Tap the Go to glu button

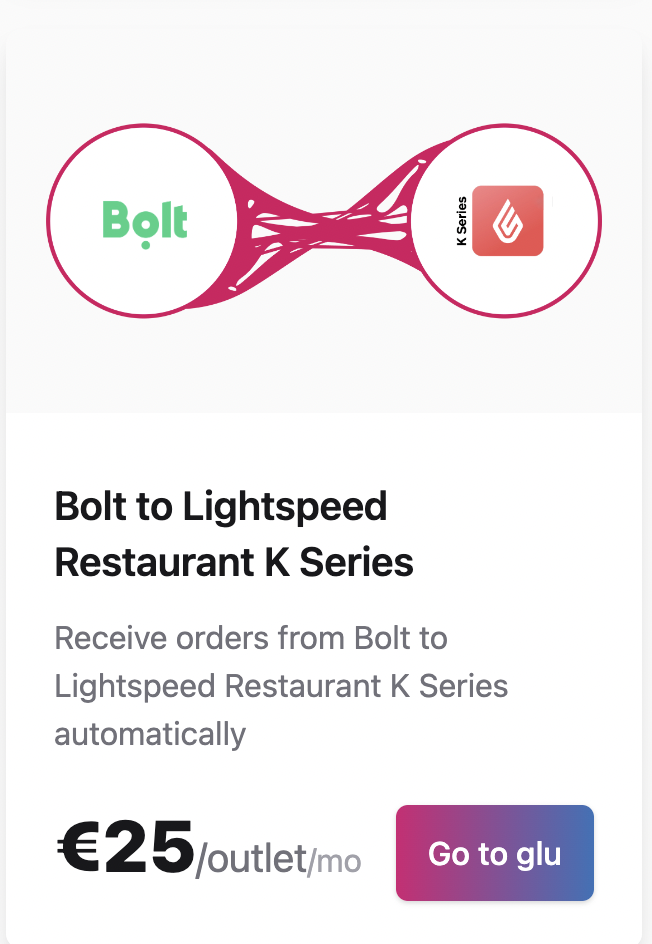coord(494,853)
